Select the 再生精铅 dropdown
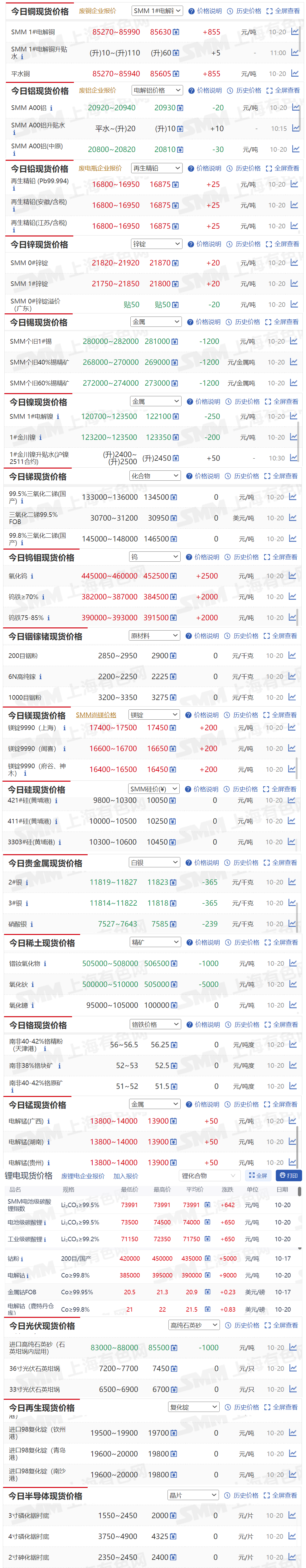 pyautogui.click(x=157, y=168)
